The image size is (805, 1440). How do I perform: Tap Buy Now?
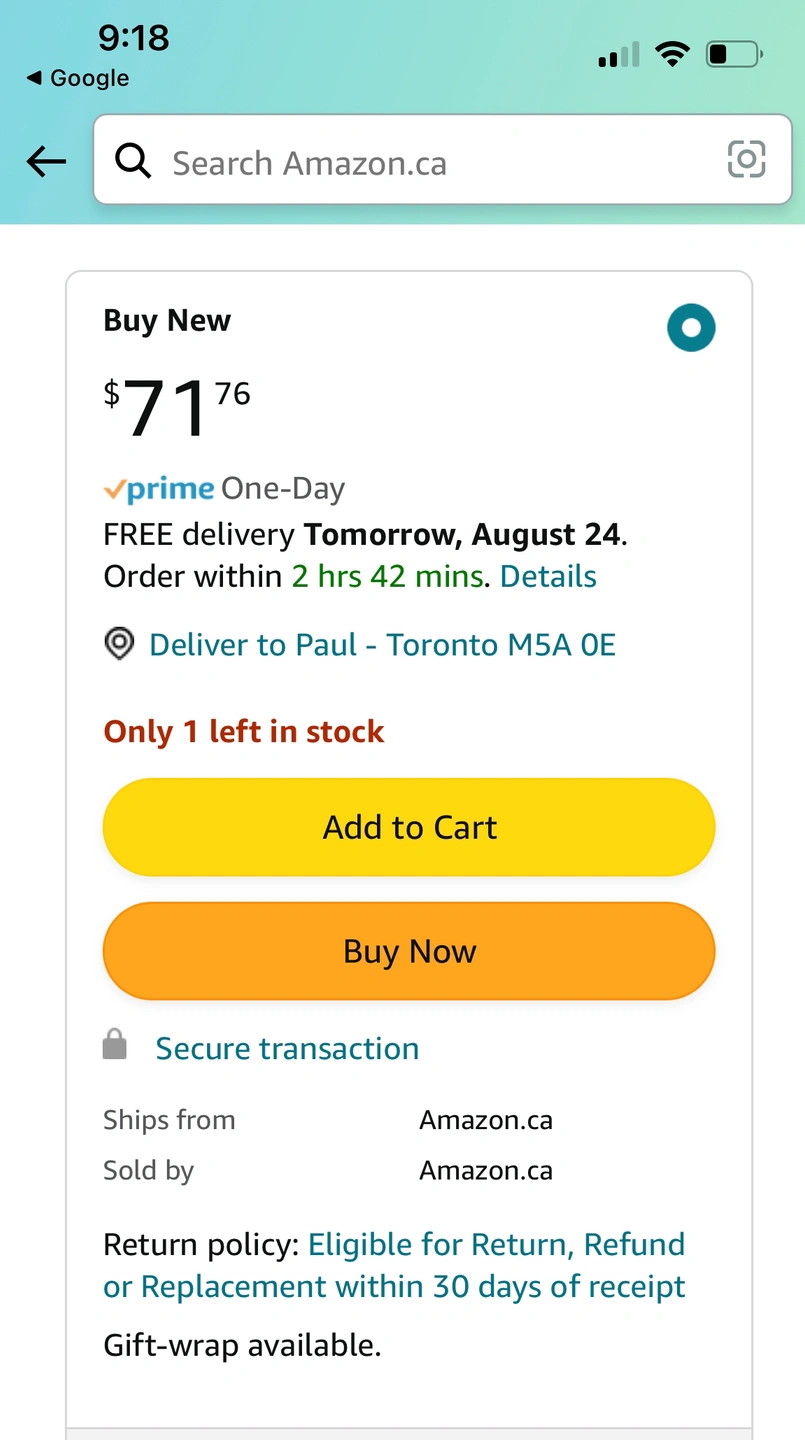[x=409, y=951]
